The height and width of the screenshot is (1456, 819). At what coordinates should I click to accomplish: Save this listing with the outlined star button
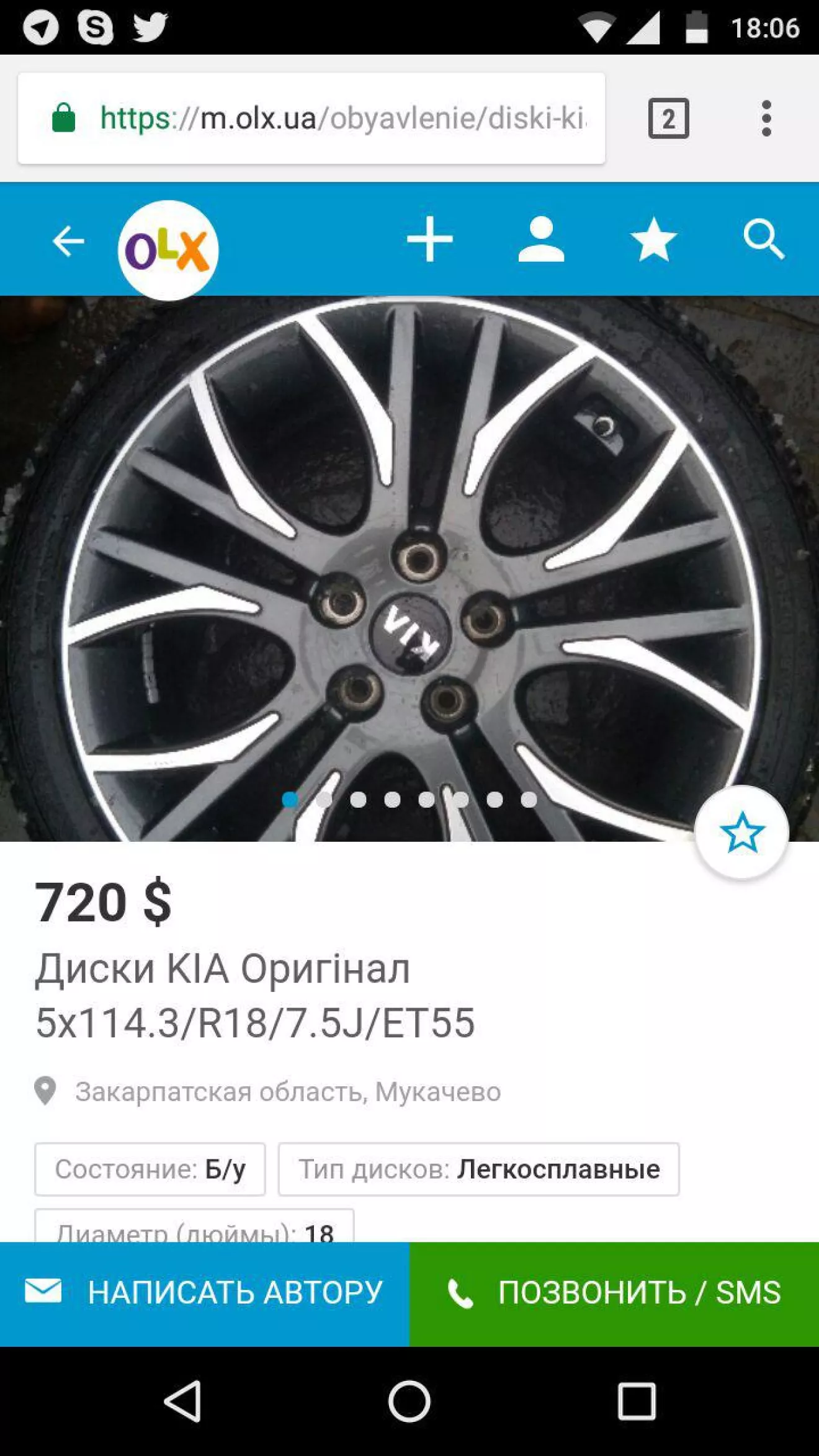tap(741, 833)
